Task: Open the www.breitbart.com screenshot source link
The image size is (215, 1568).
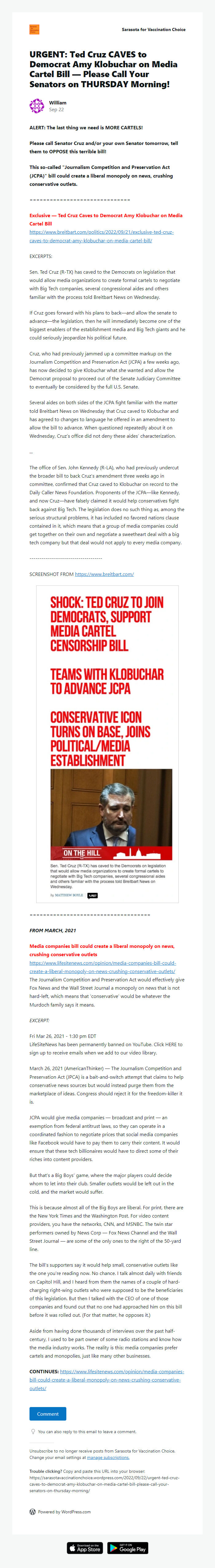Action: coord(104,574)
